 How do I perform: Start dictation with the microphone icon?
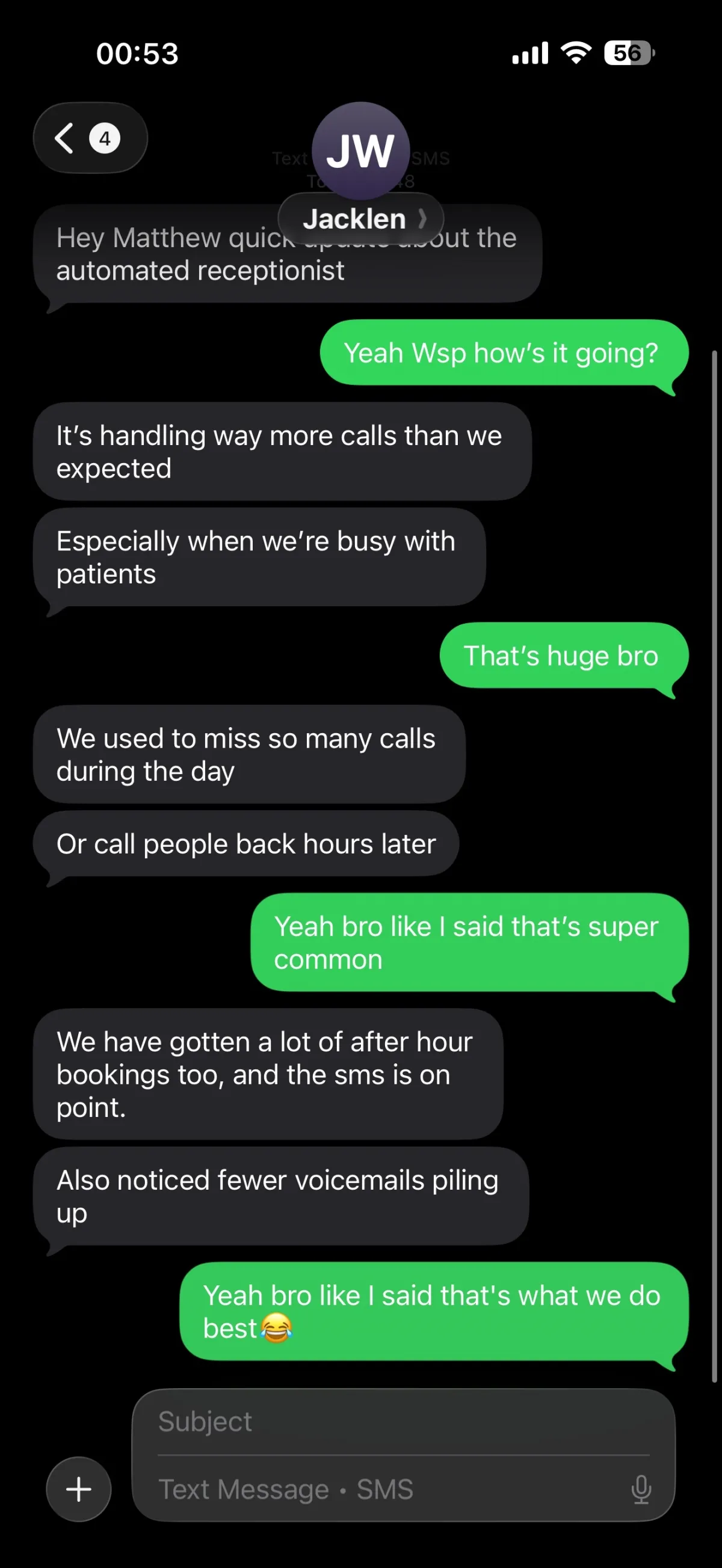pyautogui.click(x=641, y=1489)
